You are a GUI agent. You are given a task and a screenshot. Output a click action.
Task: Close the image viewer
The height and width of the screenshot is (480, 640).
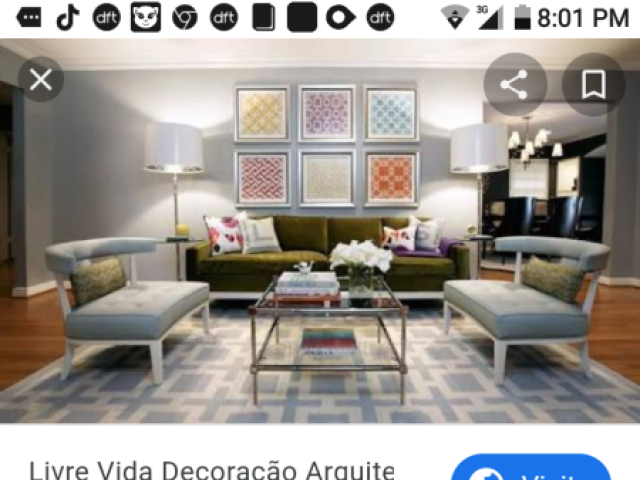(x=41, y=80)
